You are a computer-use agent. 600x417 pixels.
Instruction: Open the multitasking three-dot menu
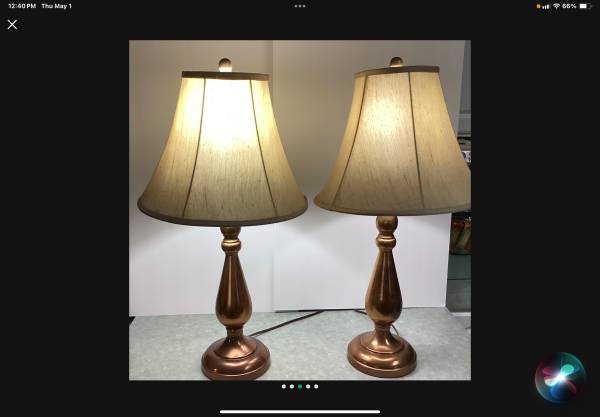coord(300,6)
